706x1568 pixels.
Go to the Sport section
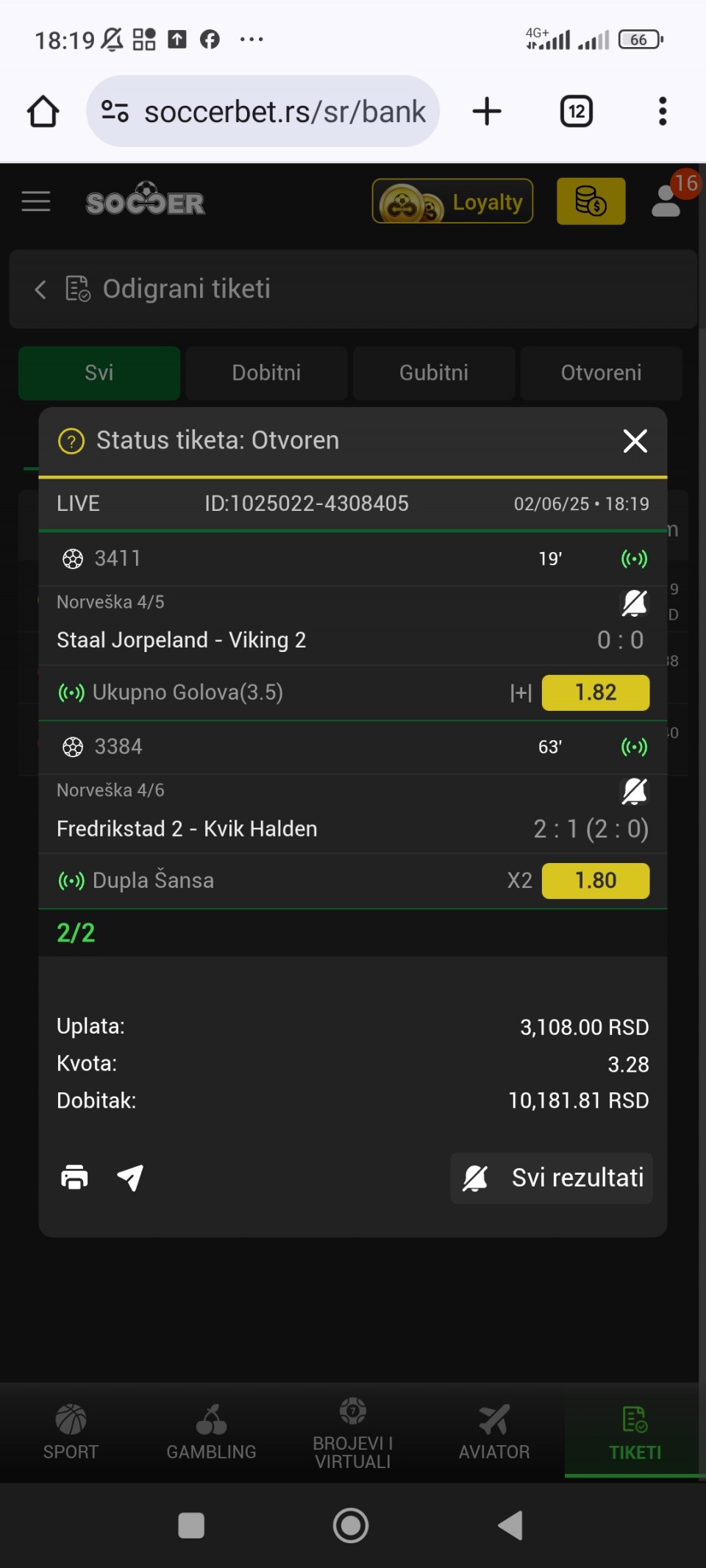(71, 1431)
